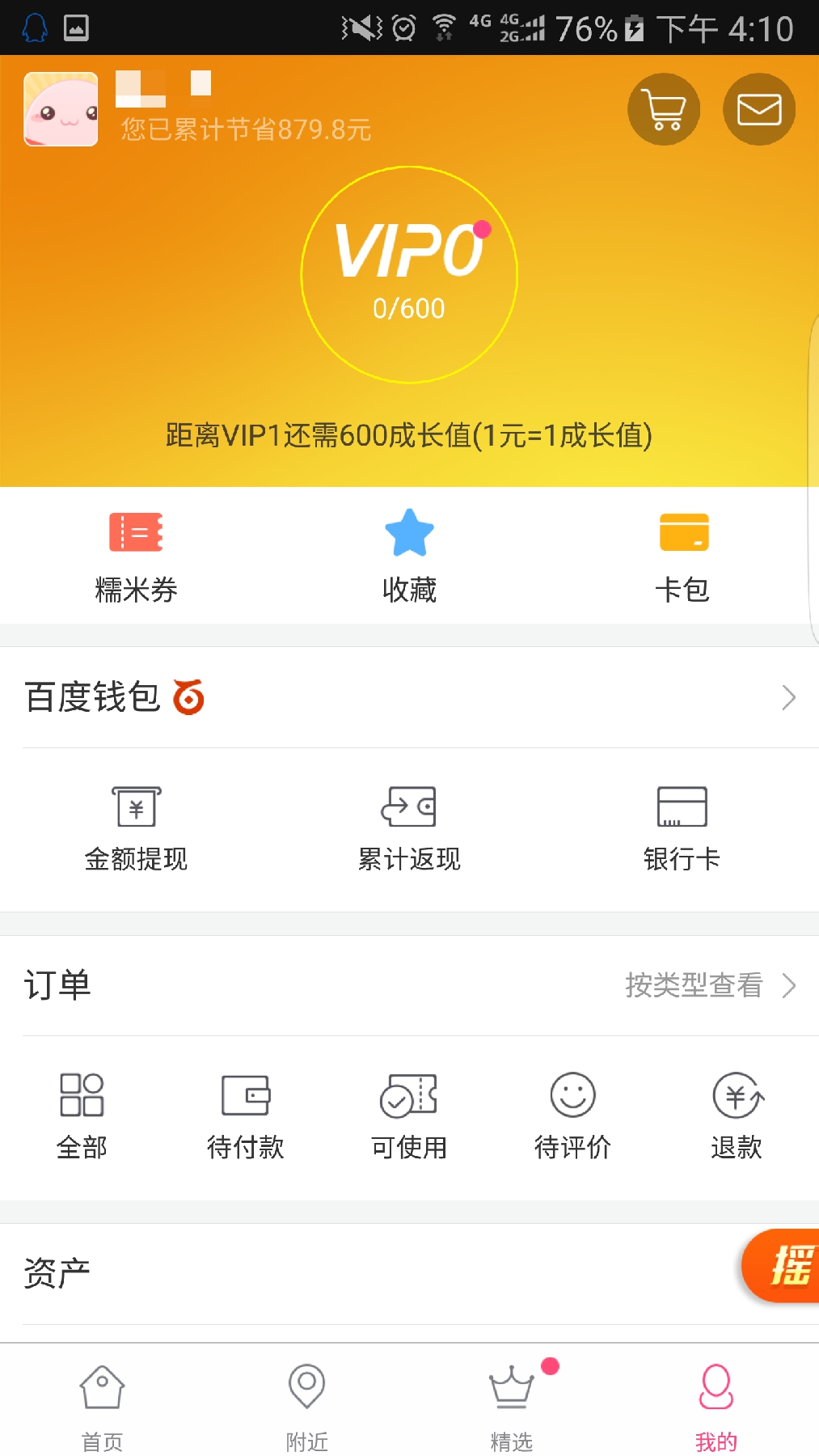Open the 百度钱包 wallet row
Image resolution: width=819 pixels, height=1456 pixels.
pos(409,697)
